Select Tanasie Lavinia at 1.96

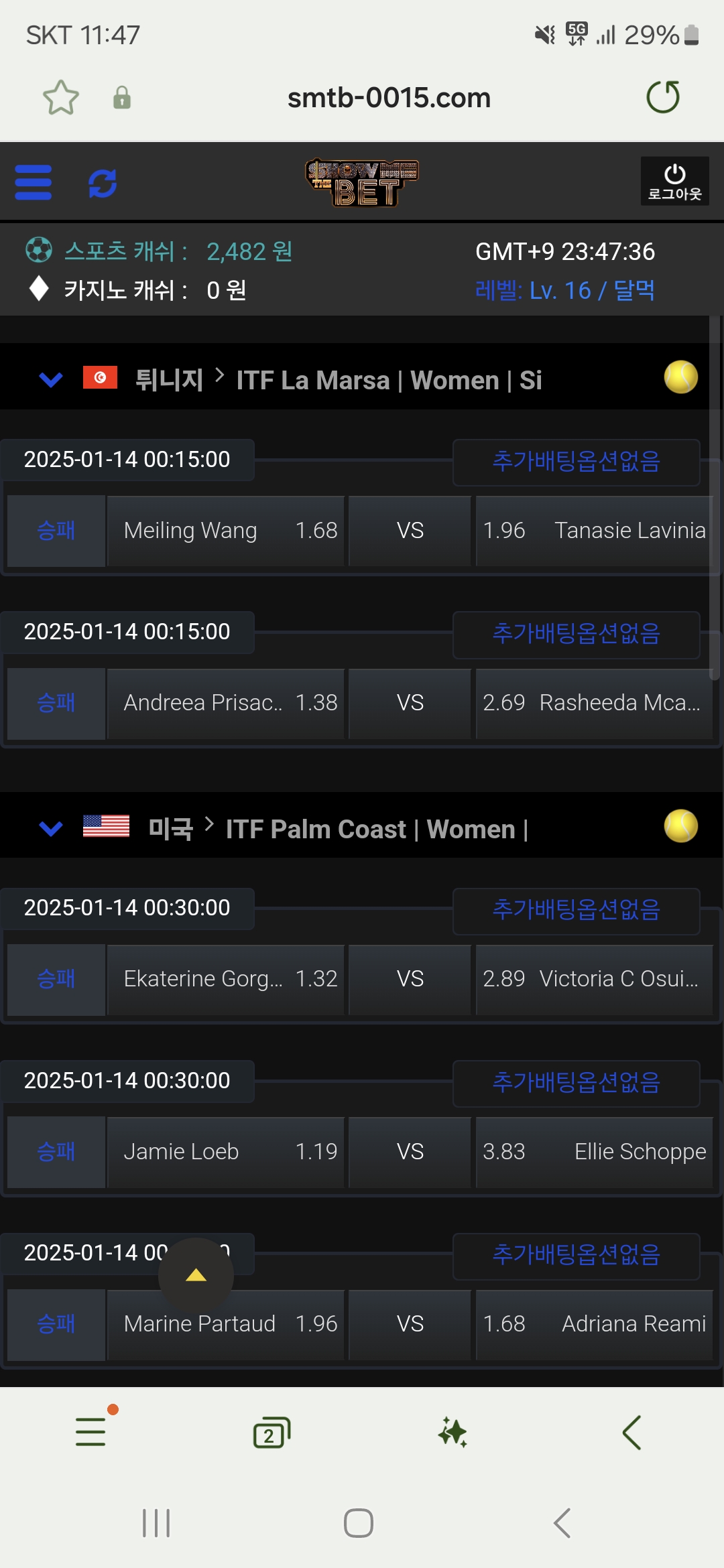[593, 531]
